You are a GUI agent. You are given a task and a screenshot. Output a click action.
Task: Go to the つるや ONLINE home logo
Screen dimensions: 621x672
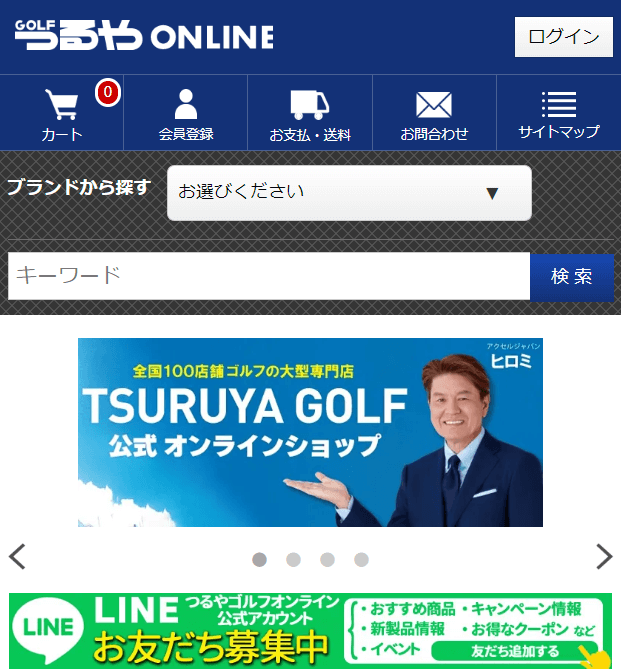click(x=144, y=37)
